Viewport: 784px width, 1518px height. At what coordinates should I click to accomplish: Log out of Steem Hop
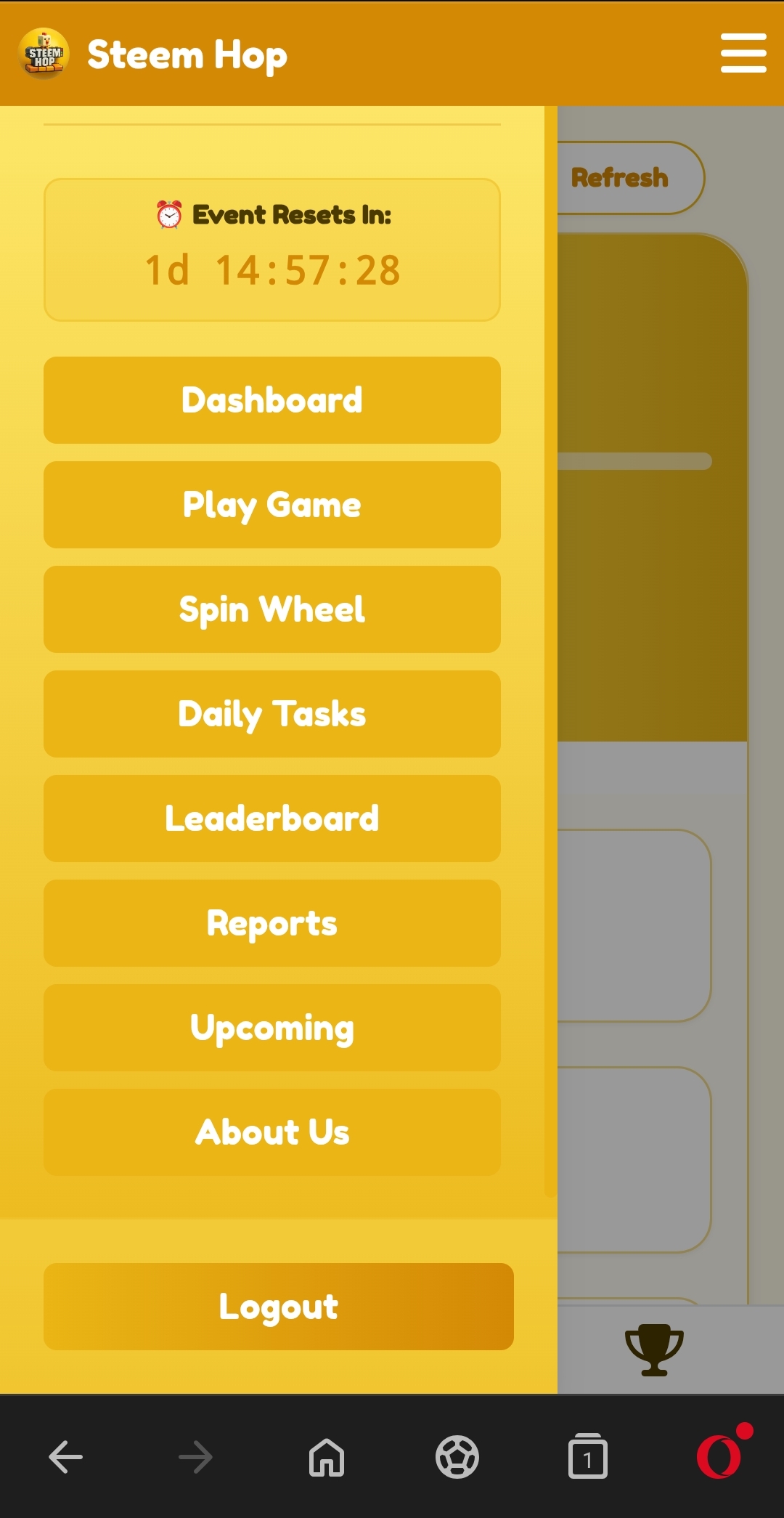tap(279, 1307)
